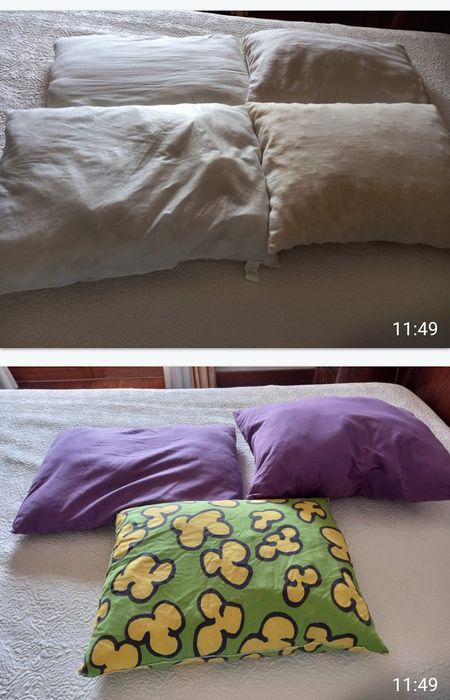Open the photo of four white pillows
The width and height of the screenshot is (450, 700).
coord(225,179)
